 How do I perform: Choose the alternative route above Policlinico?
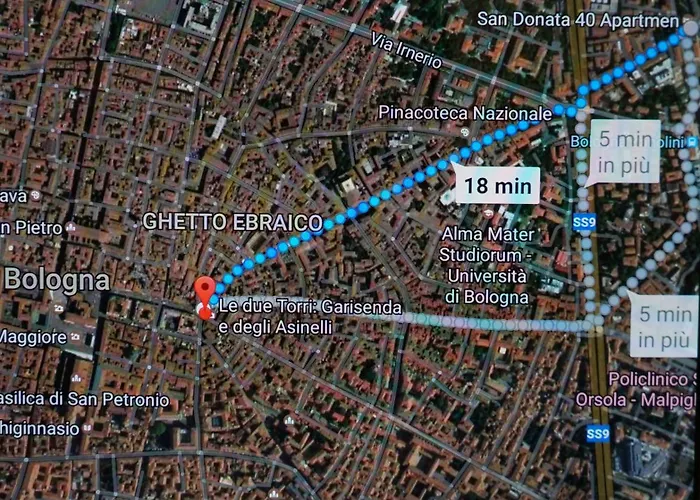[664, 325]
